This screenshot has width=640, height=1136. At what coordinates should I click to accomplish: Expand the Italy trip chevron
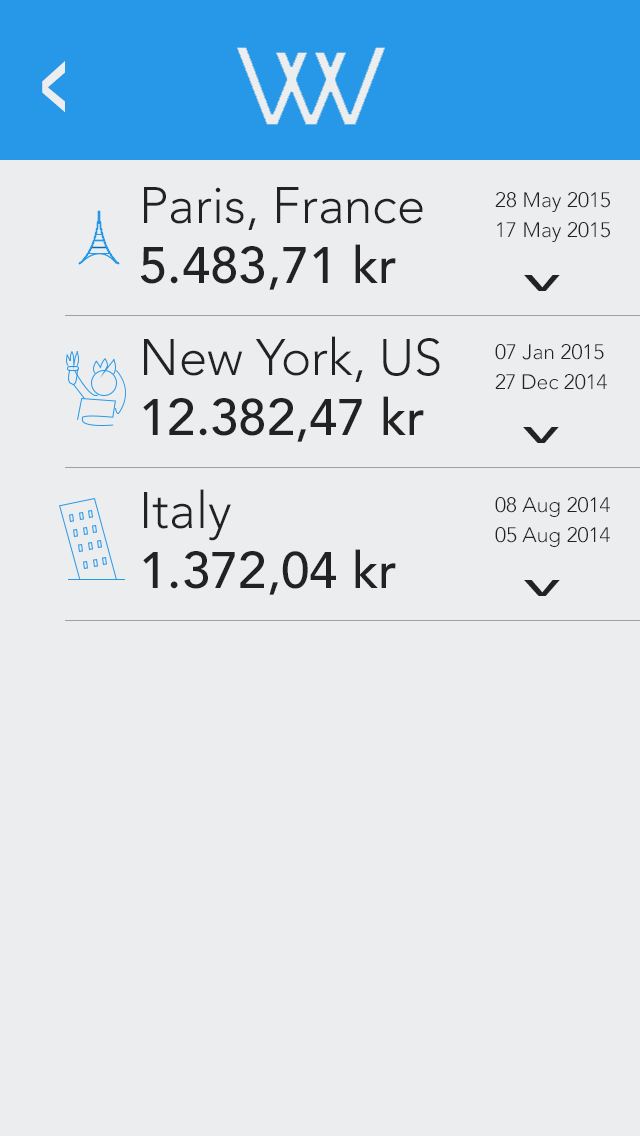pos(541,587)
